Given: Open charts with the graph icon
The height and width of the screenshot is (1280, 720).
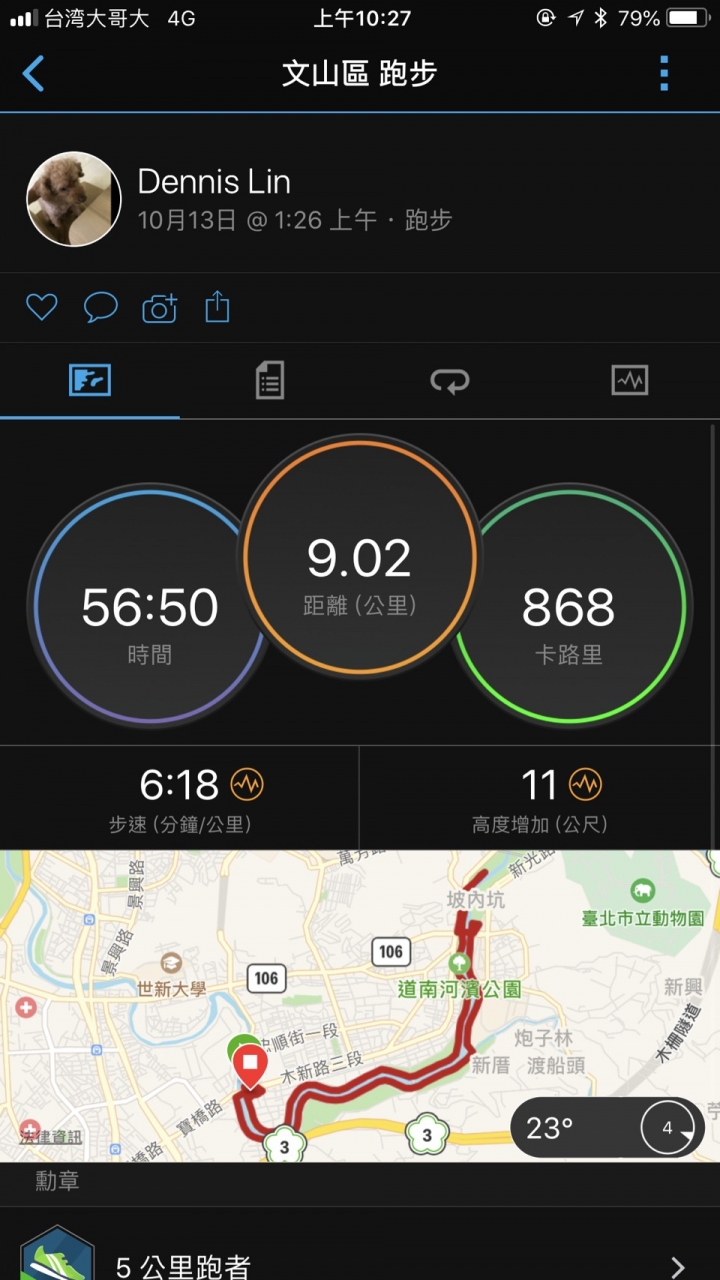Looking at the screenshot, I should pyautogui.click(x=630, y=381).
